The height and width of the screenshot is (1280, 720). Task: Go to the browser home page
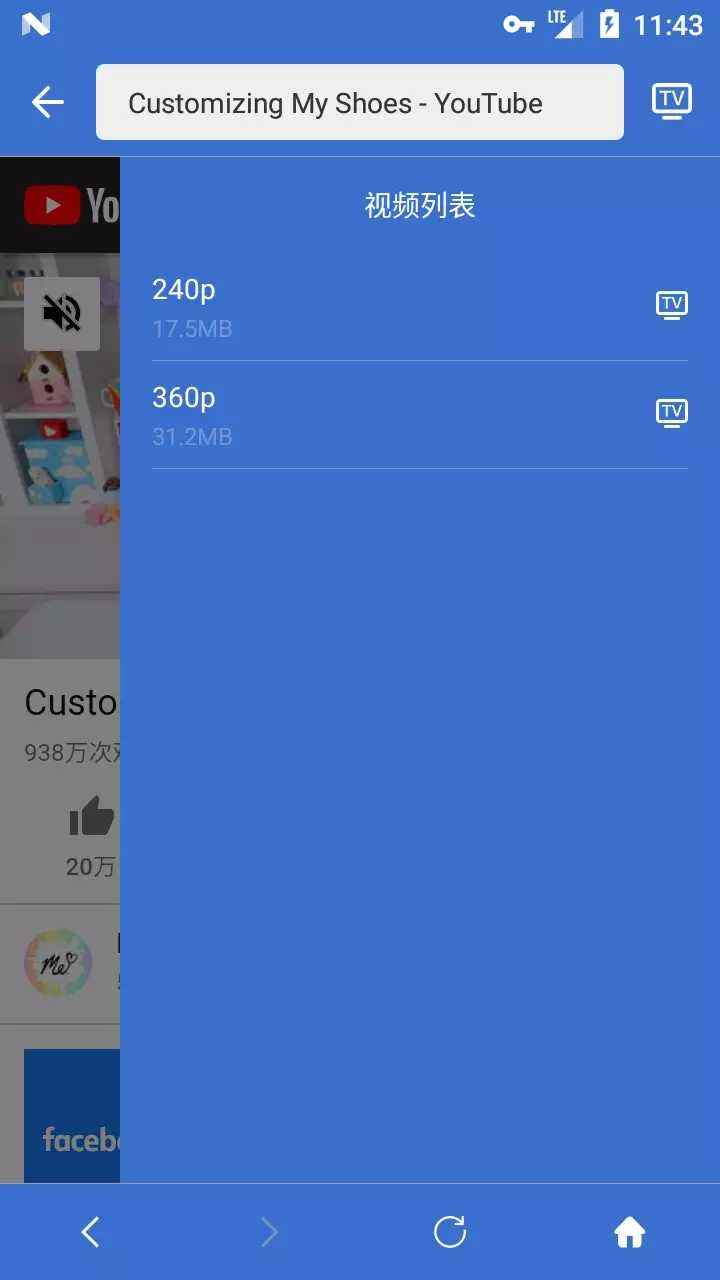tap(630, 1233)
